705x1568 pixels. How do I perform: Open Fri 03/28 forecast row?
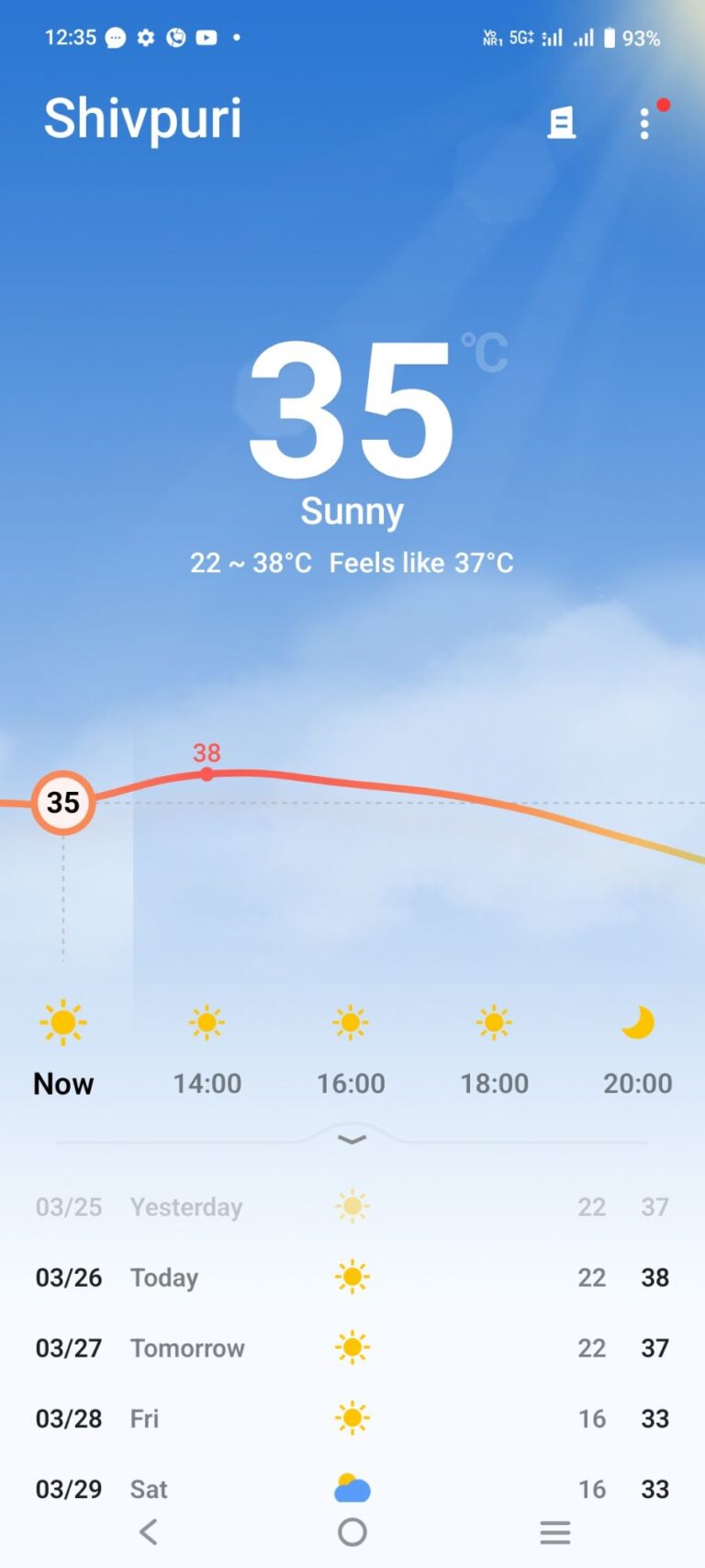pos(352,1418)
